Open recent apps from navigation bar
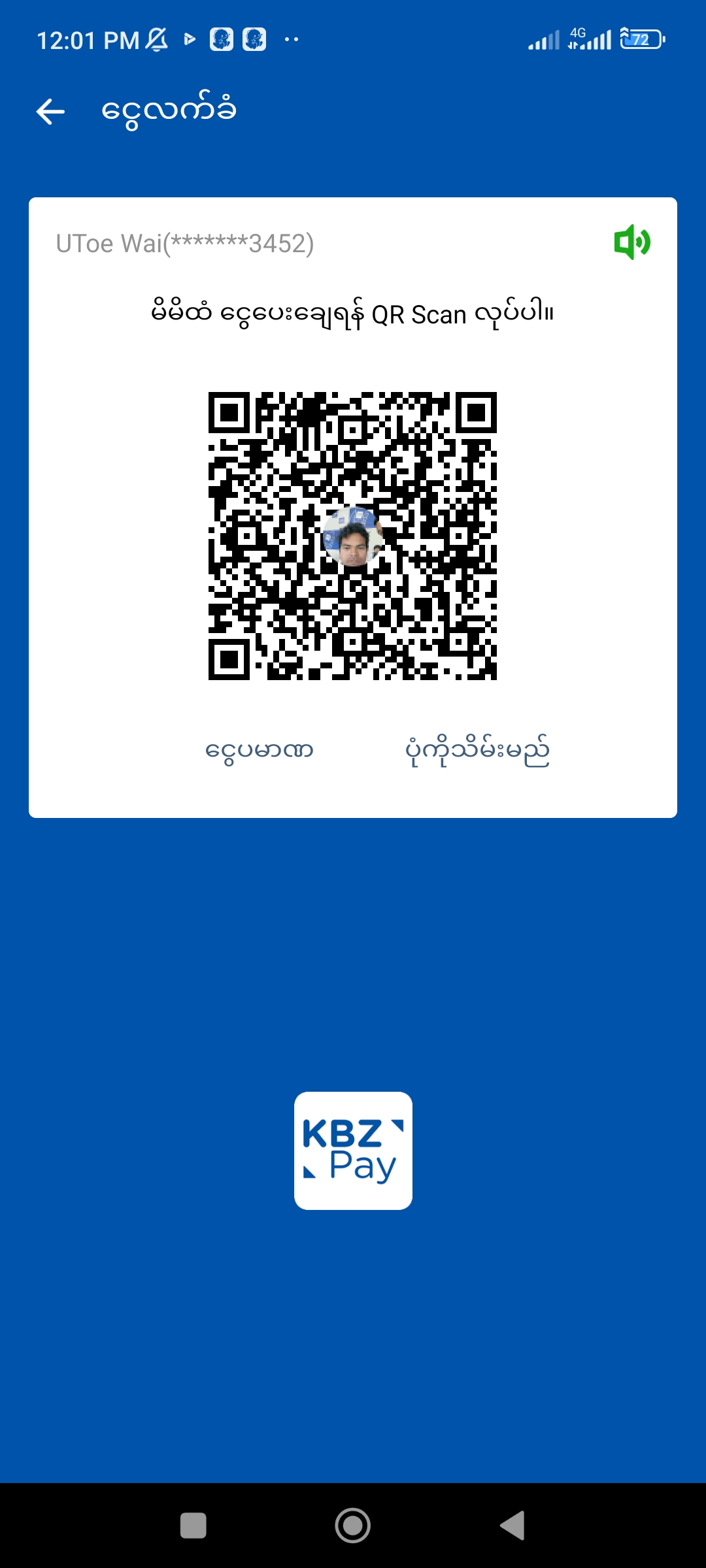 [193, 1526]
